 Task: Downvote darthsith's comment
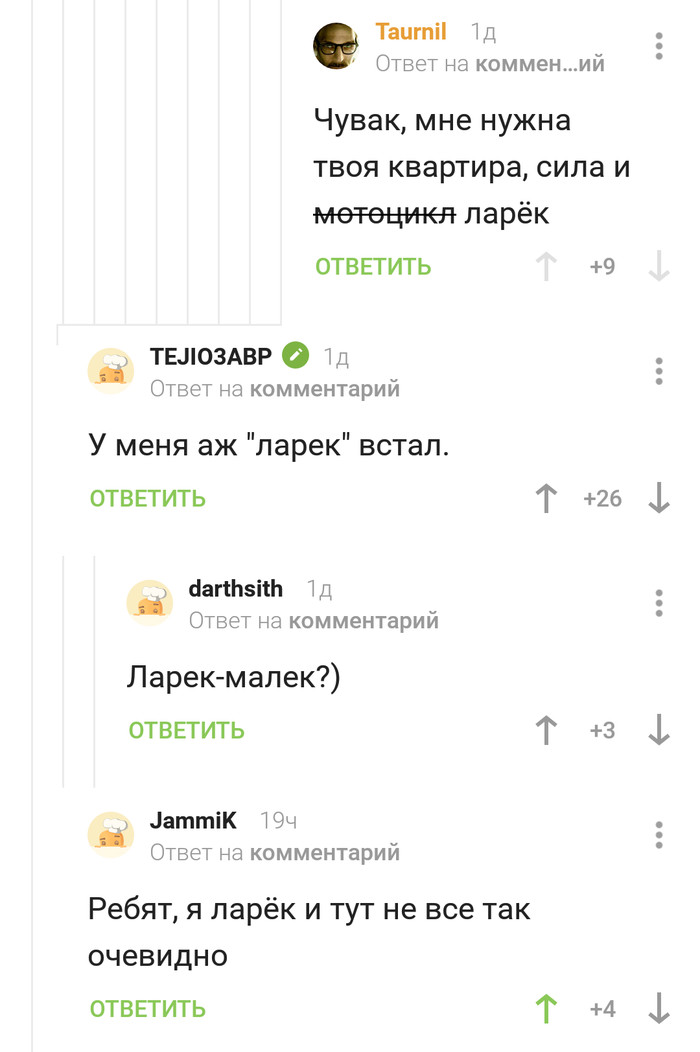(659, 730)
